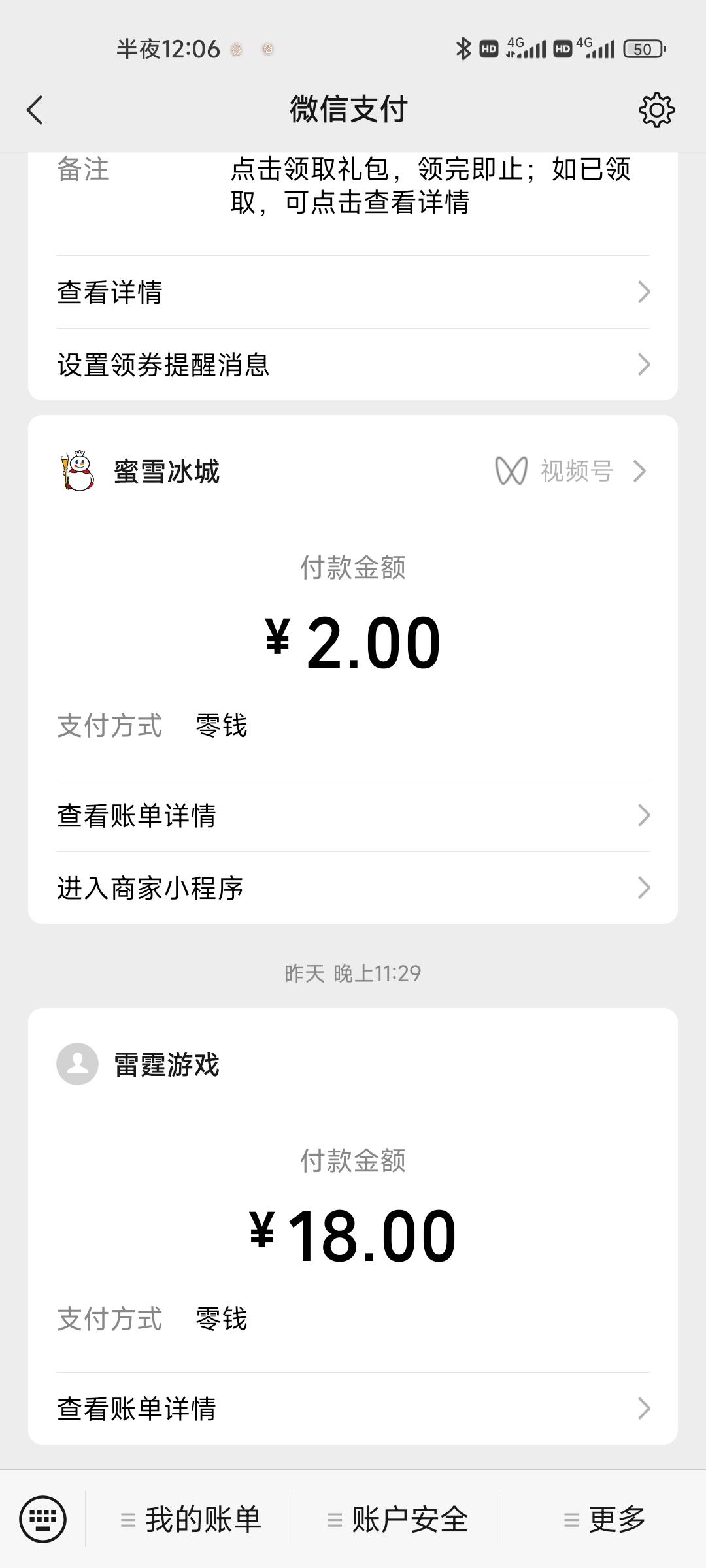Open 账户安全 menu
The image size is (706, 1568).
coord(397,1519)
